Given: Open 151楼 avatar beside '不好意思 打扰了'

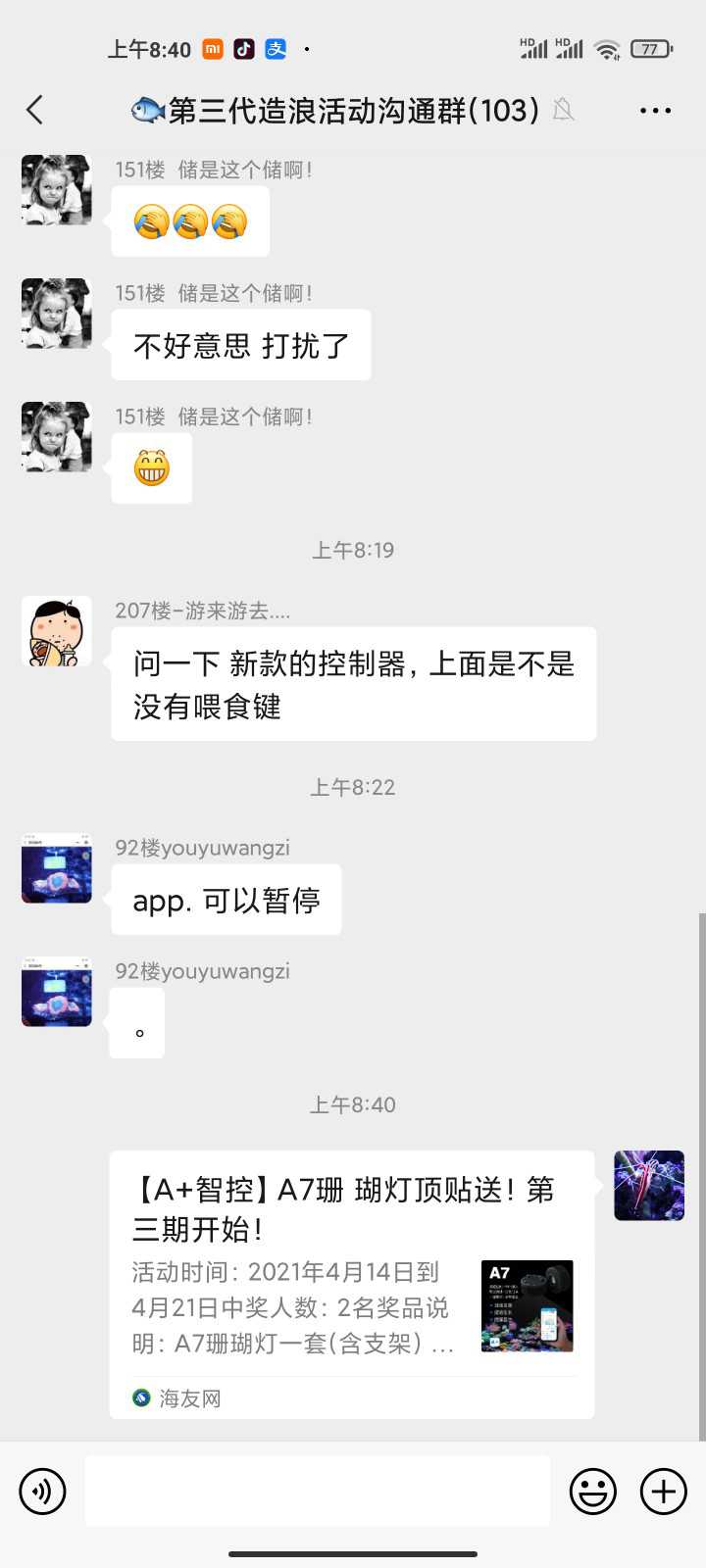Looking at the screenshot, I should pyautogui.click(x=57, y=314).
